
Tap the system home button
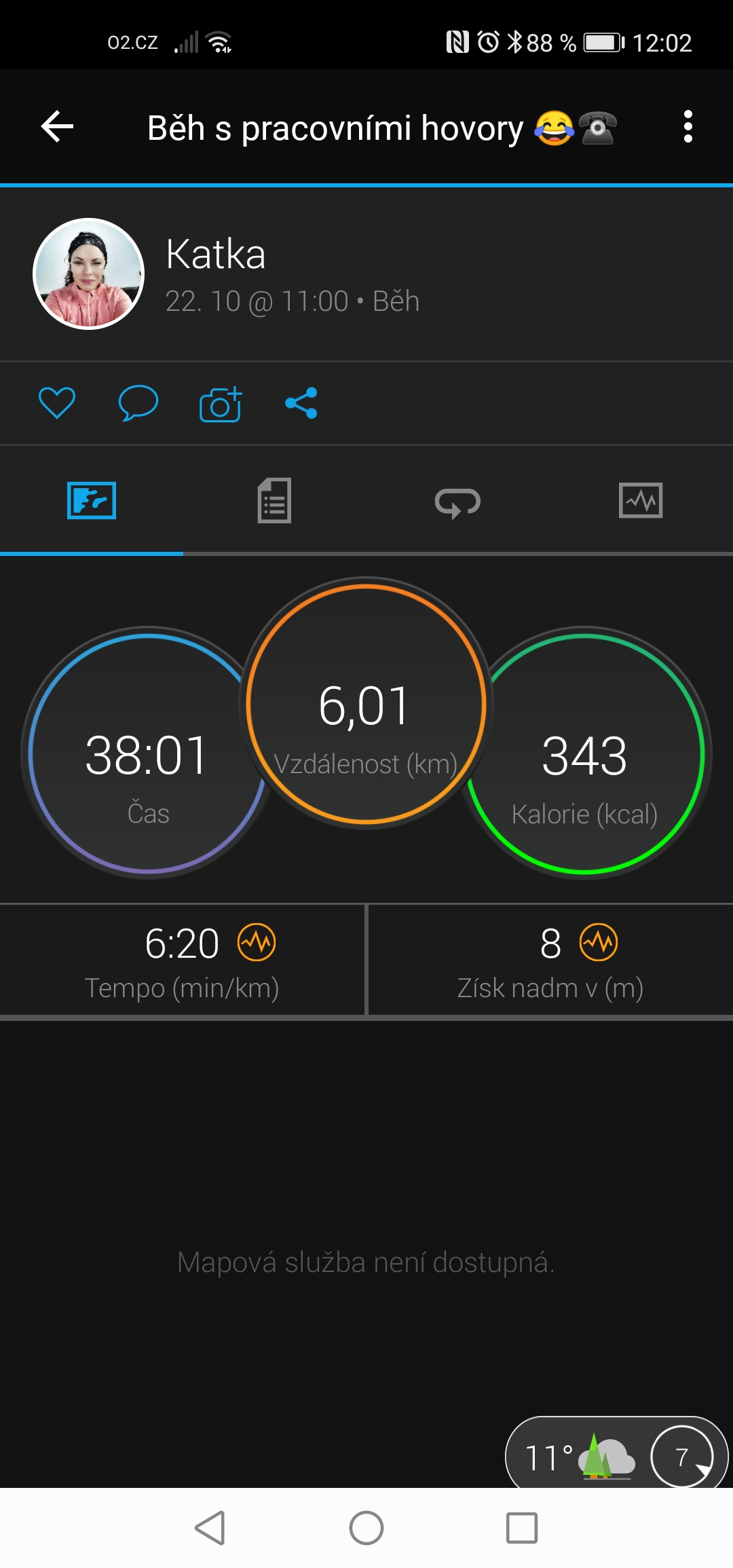coord(366,1528)
